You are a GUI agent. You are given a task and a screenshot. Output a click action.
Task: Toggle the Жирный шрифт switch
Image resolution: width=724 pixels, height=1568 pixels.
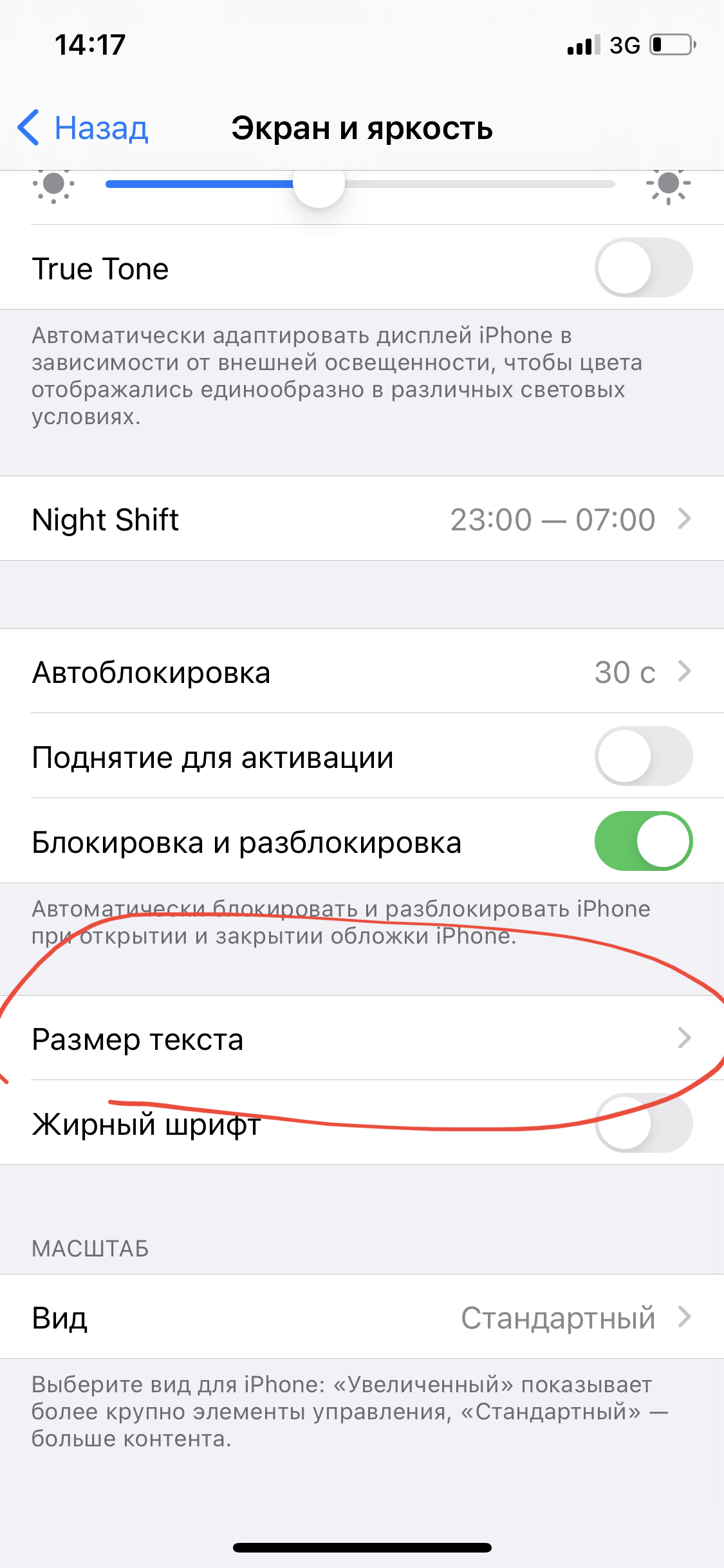(643, 1123)
